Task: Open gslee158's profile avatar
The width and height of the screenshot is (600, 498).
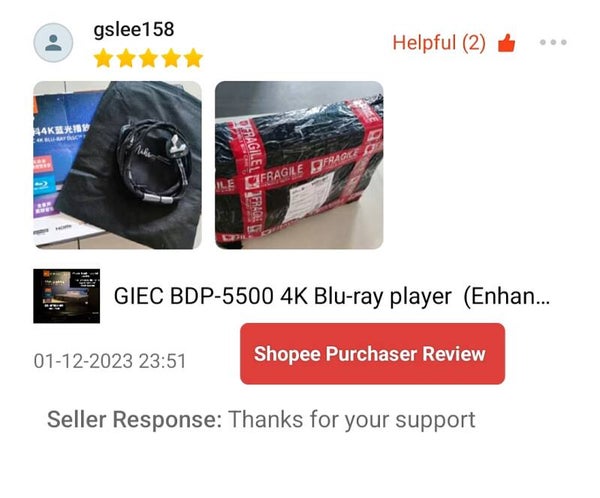Action: 54,44
